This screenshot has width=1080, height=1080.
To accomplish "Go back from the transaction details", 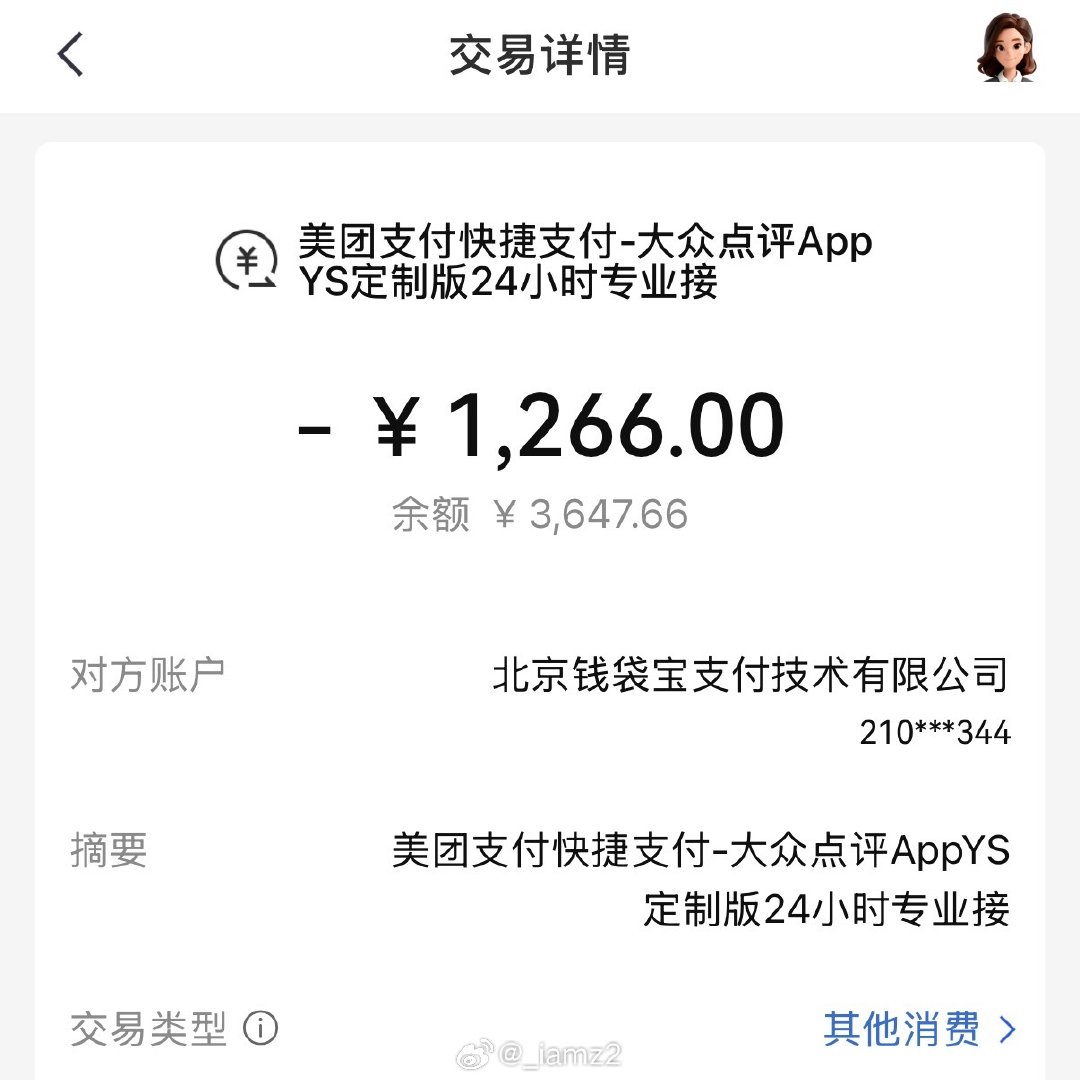I will [70, 54].
